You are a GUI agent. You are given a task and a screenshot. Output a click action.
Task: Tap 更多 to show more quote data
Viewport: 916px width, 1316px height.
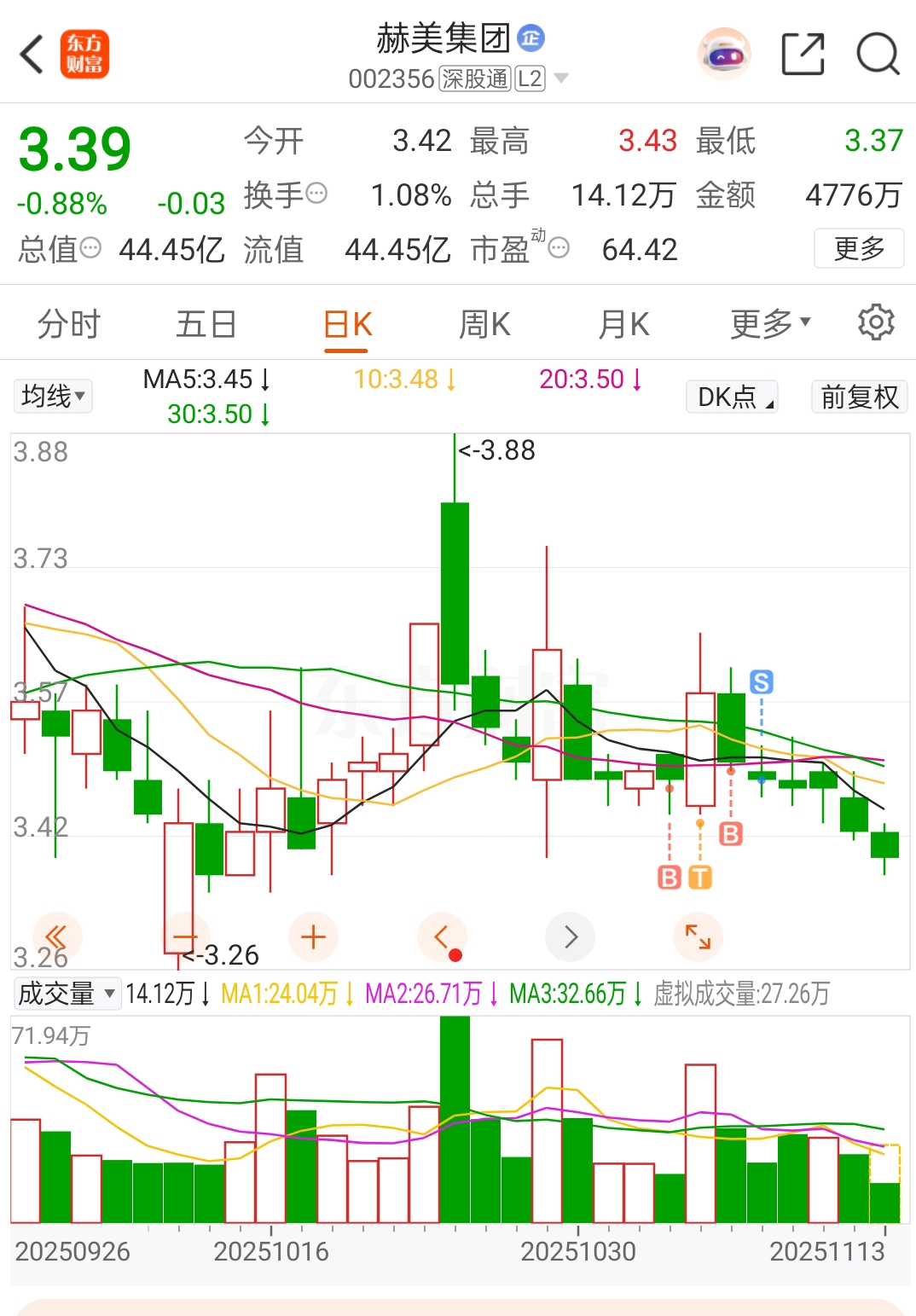(x=859, y=249)
